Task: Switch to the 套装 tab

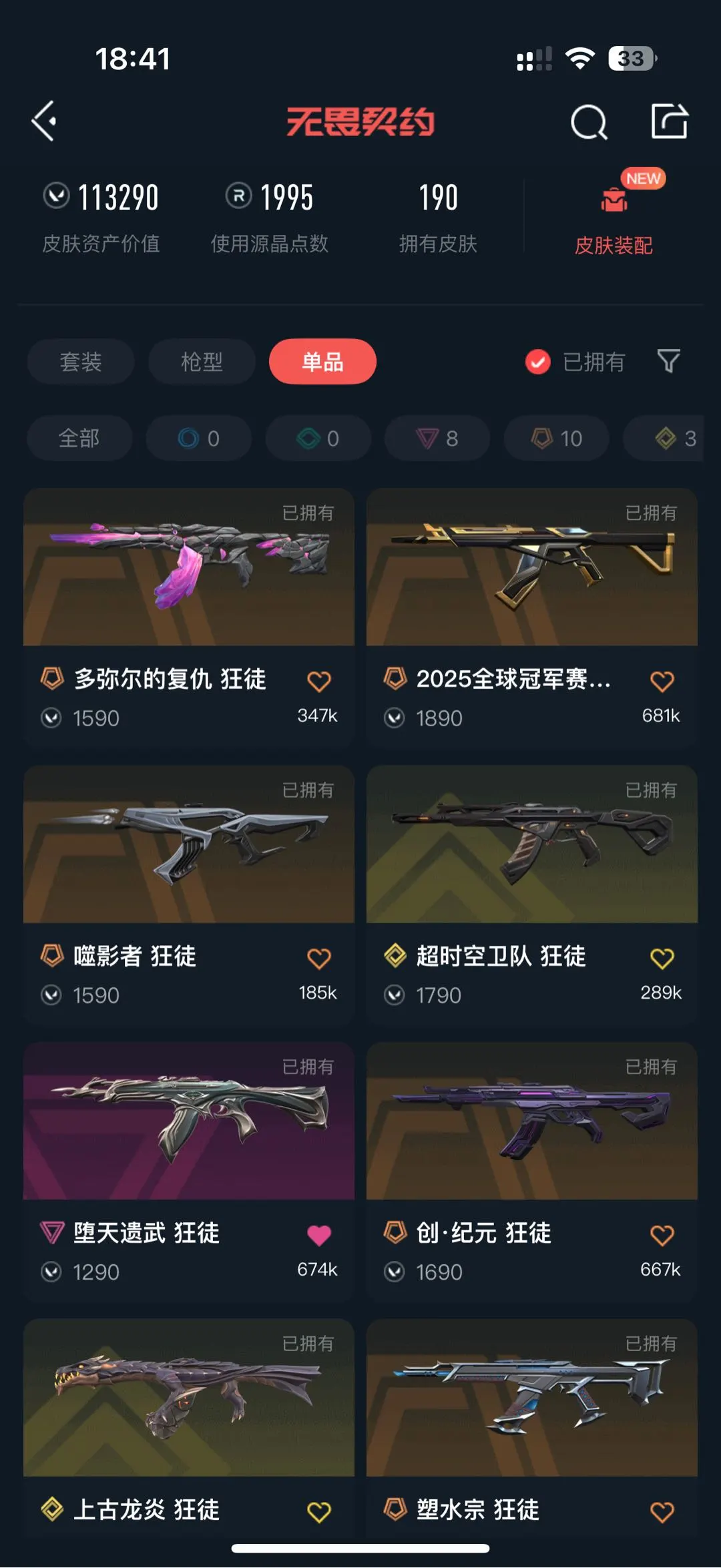Action: (x=81, y=362)
